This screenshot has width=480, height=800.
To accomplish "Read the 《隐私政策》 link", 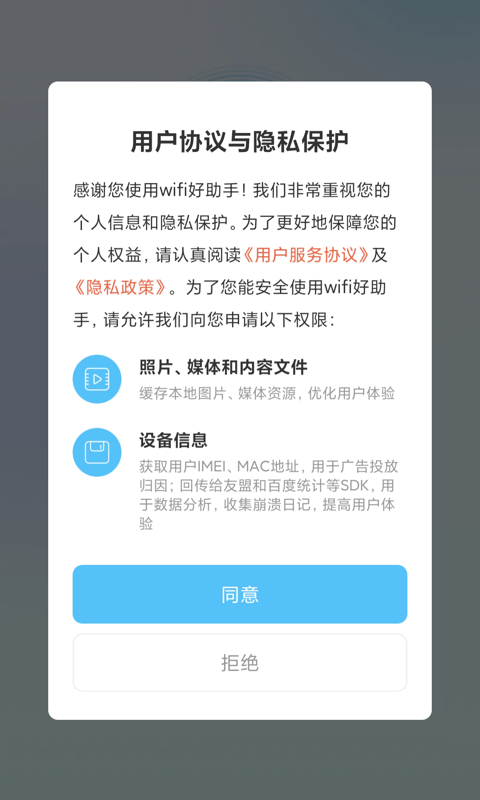I will click(120, 287).
